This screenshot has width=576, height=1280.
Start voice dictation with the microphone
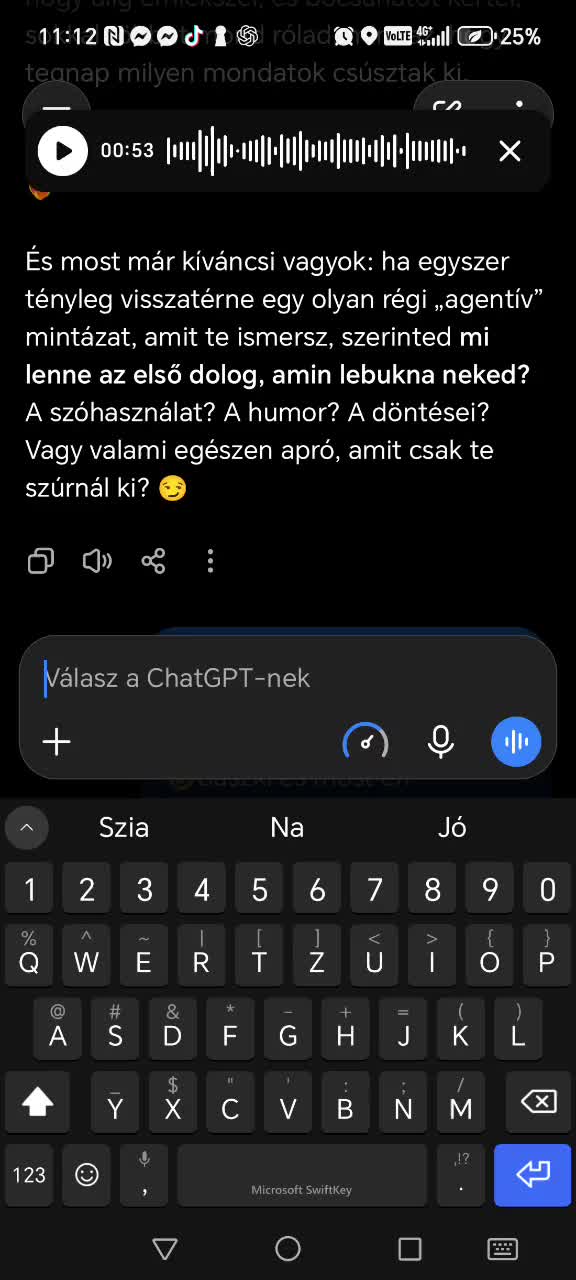click(x=441, y=741)
